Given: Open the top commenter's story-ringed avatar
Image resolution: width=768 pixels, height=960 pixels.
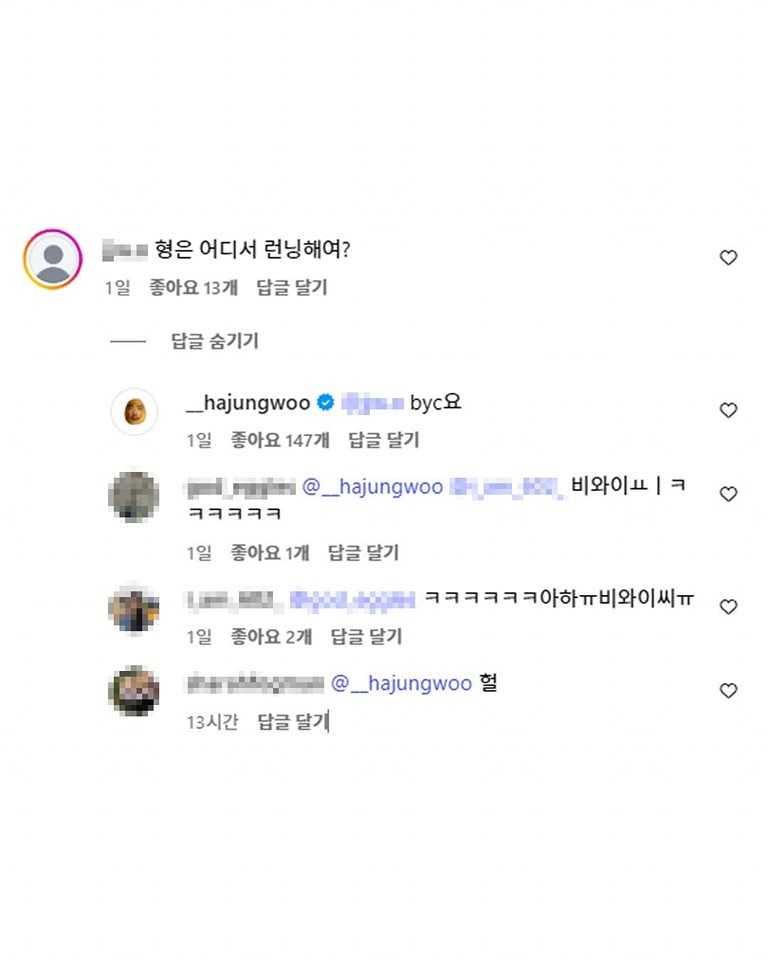Looking at the screenshot, I should 52,259.
